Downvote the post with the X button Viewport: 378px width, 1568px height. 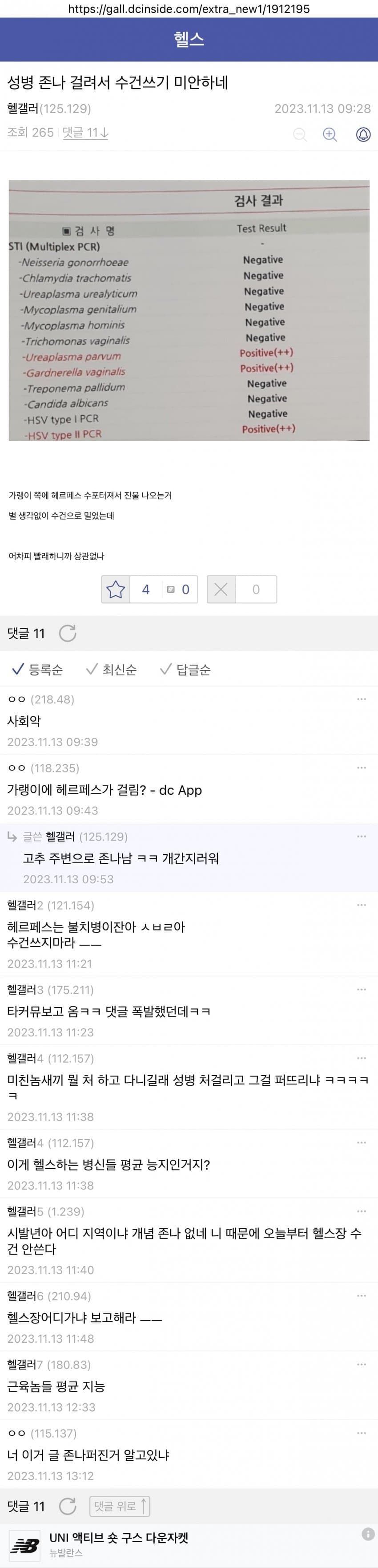pos(221,589)
